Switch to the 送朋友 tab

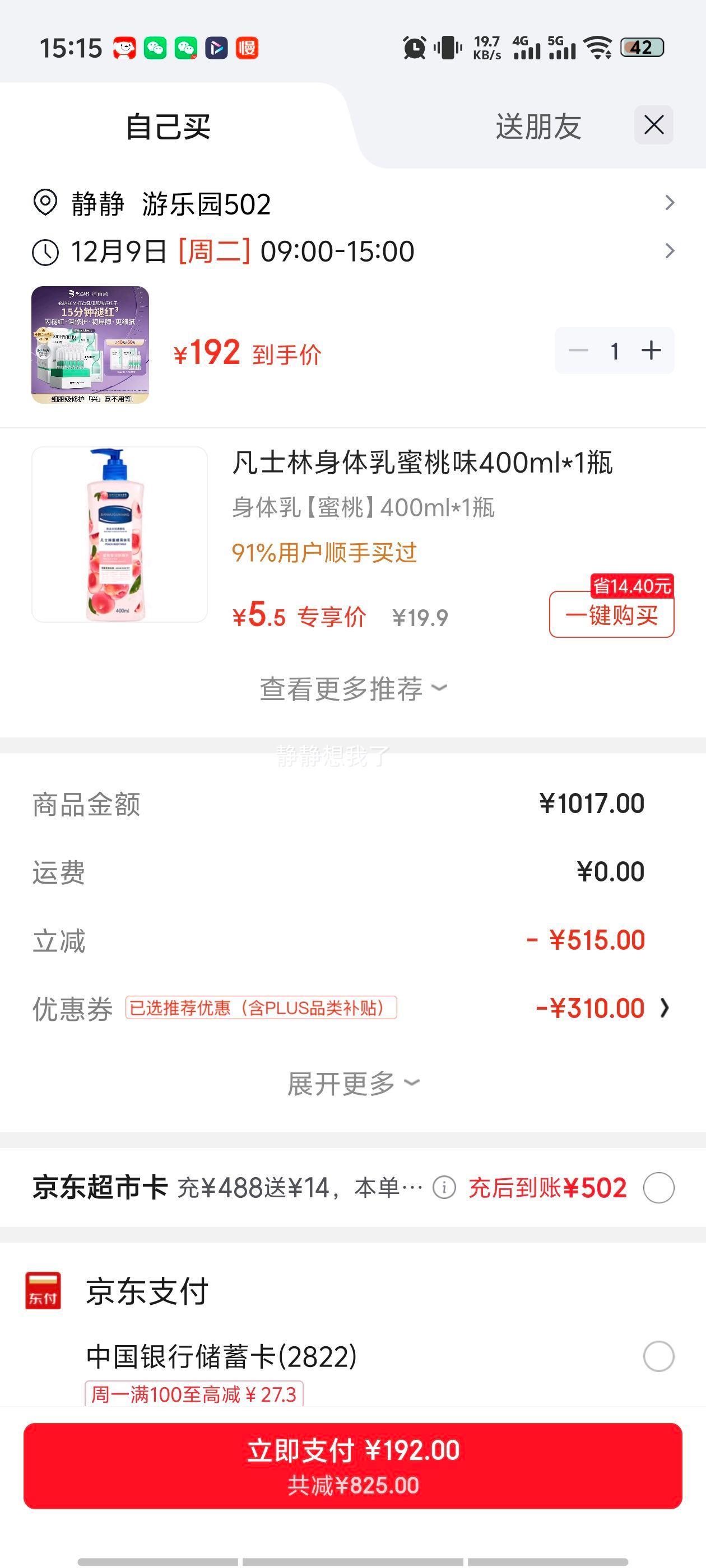(x=538, y=126)
